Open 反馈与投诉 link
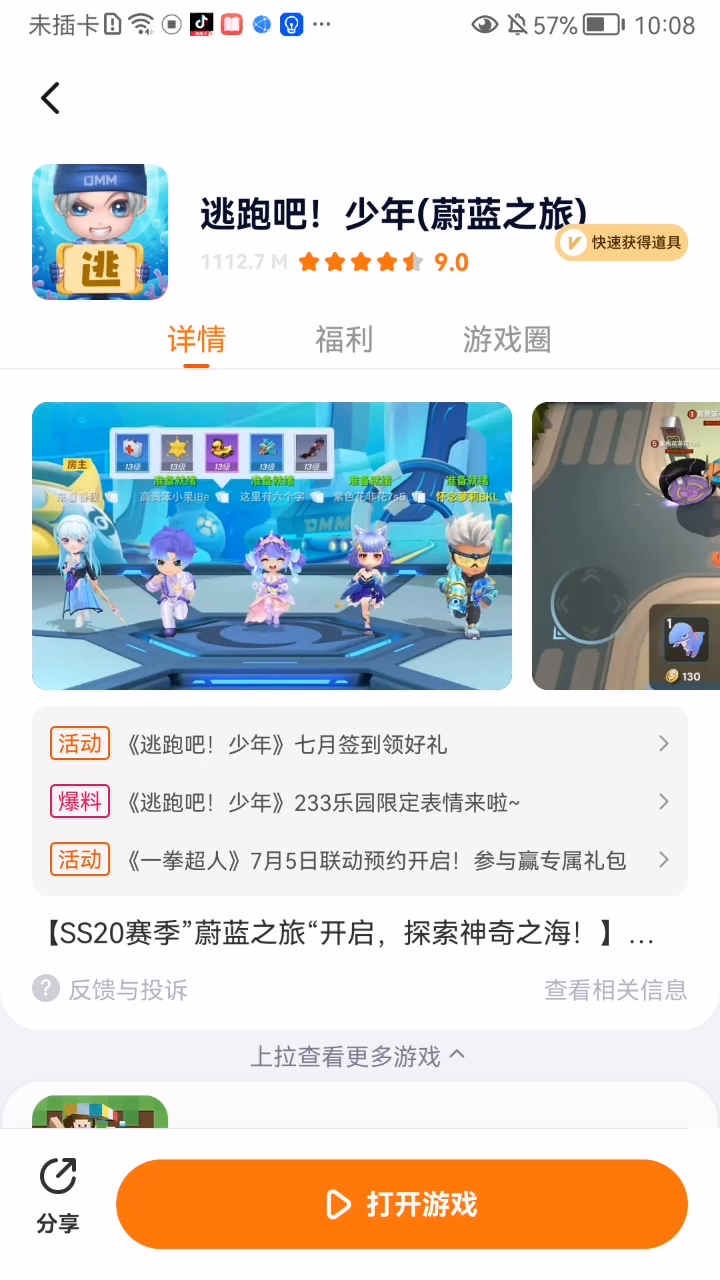The image size is (720, 1280). click(x=111, y=990)
